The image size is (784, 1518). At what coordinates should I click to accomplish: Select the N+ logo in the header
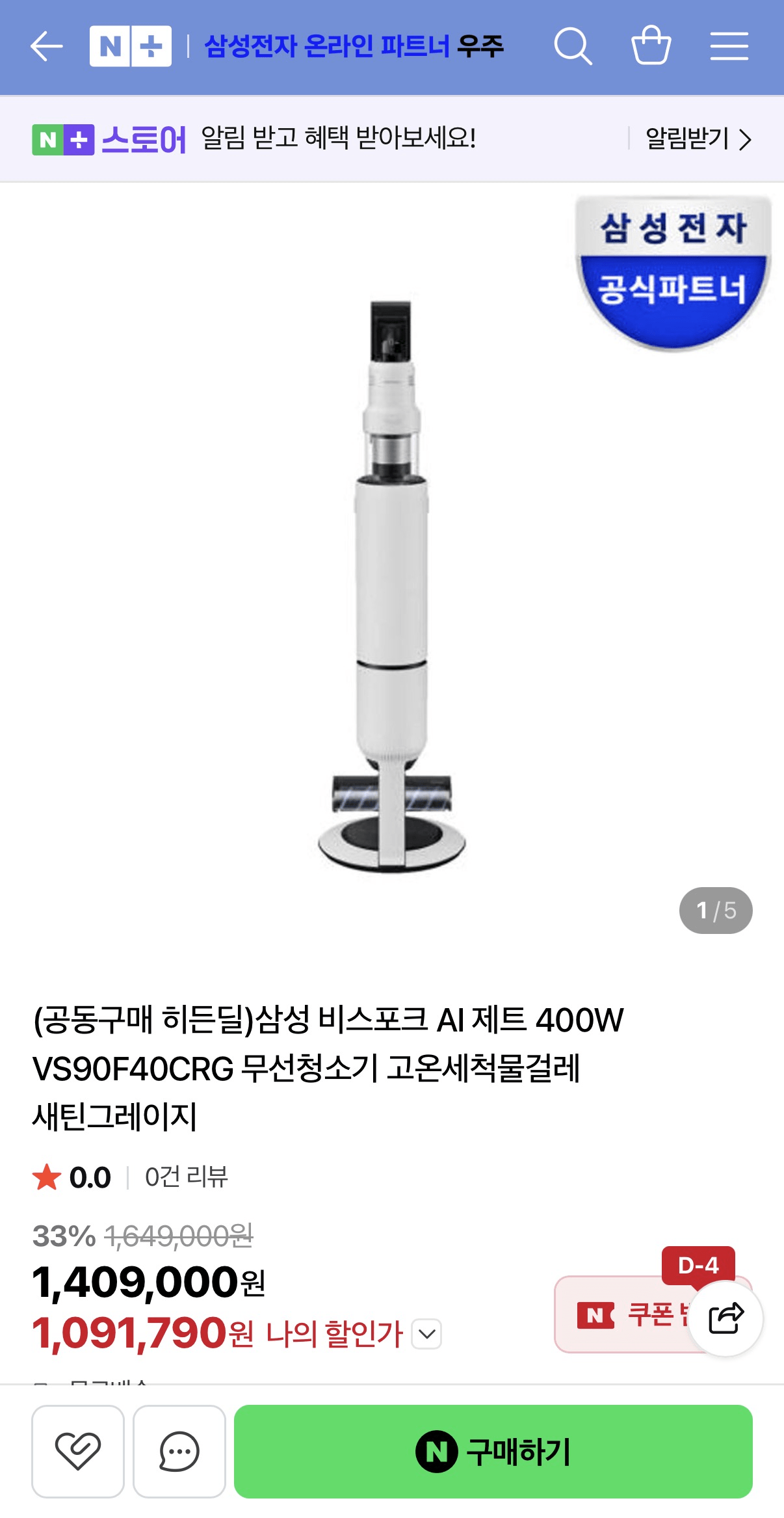[131, 47]
